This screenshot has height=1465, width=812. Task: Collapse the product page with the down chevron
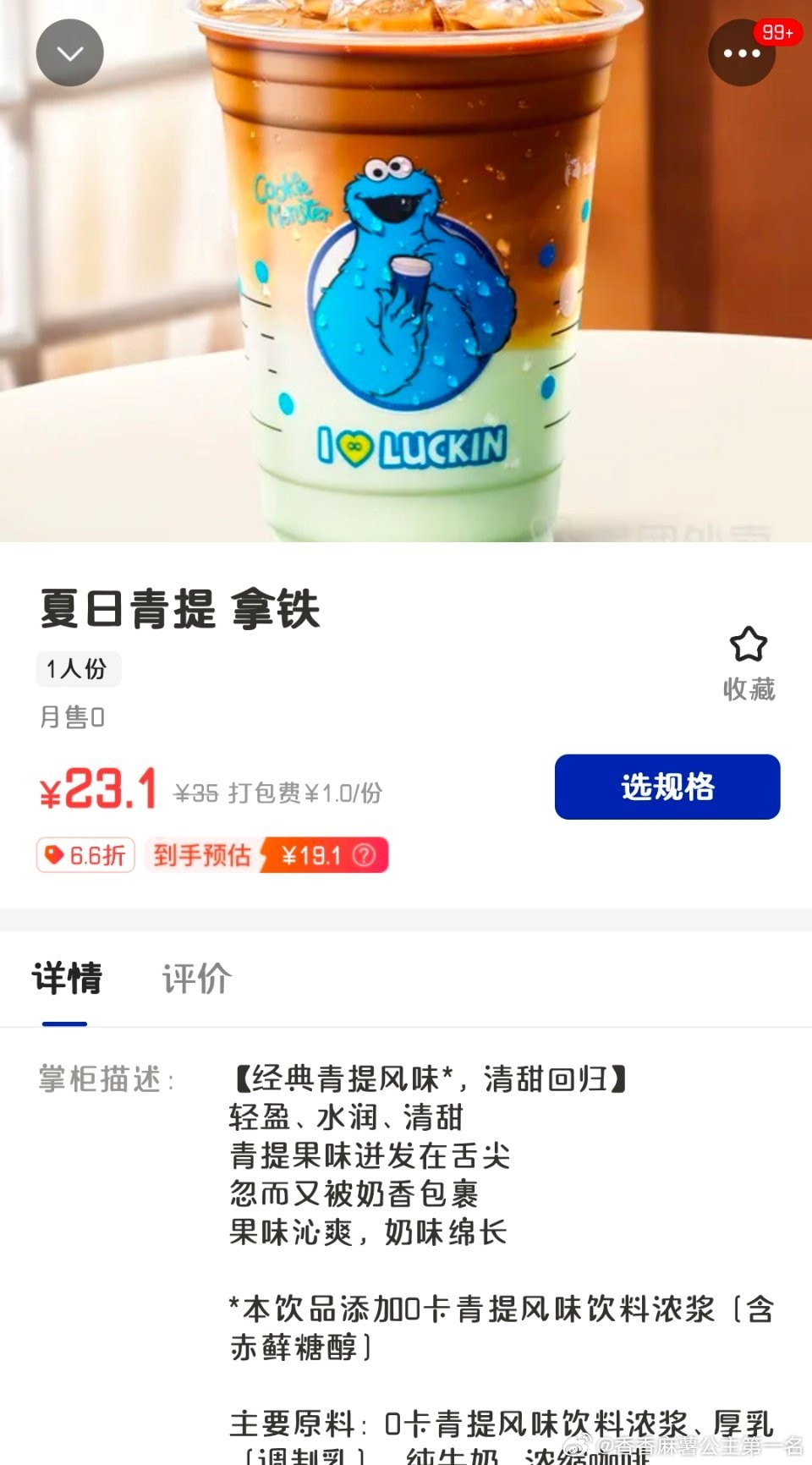pyautogui.click(x=70, y=52)
